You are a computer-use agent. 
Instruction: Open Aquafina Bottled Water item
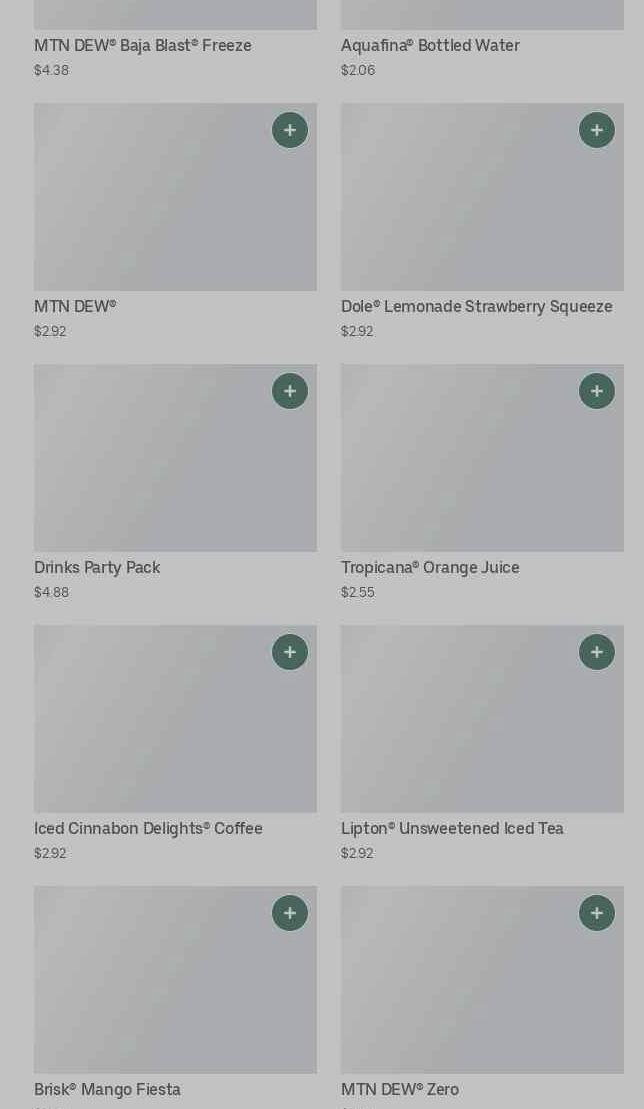click(430, 46)
